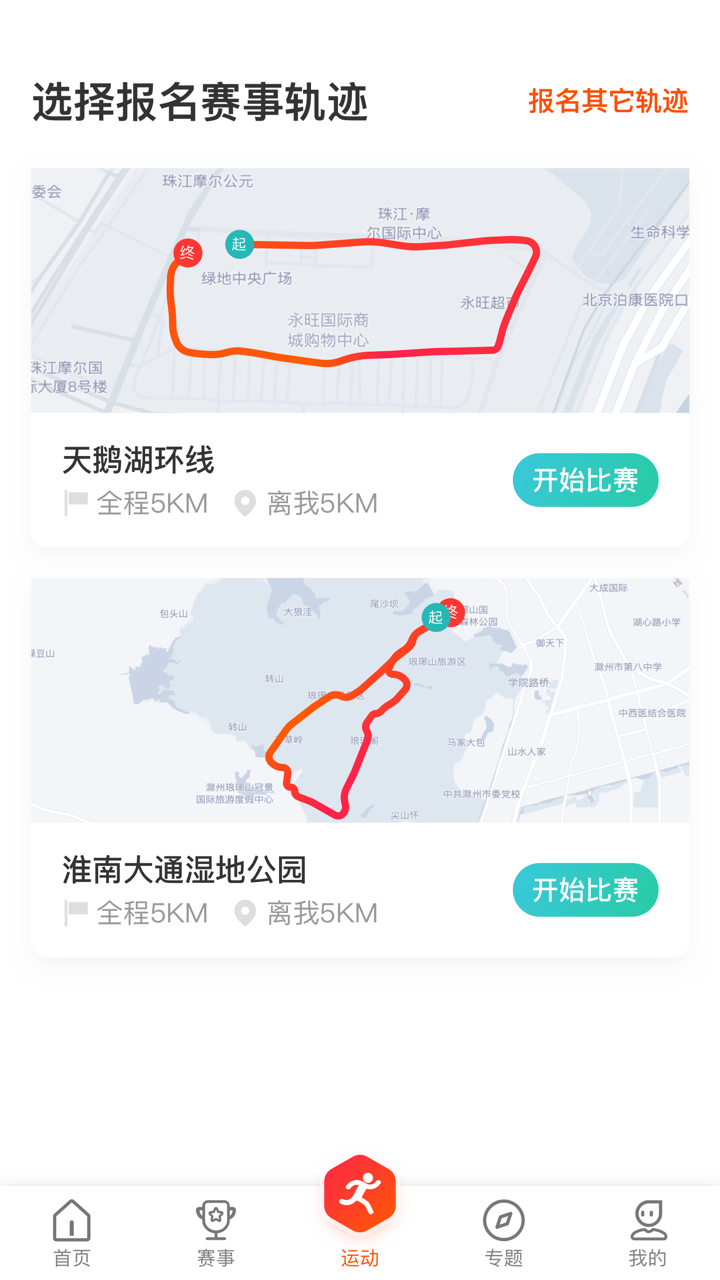Tap the running figure sports icon

(360, 1192)
